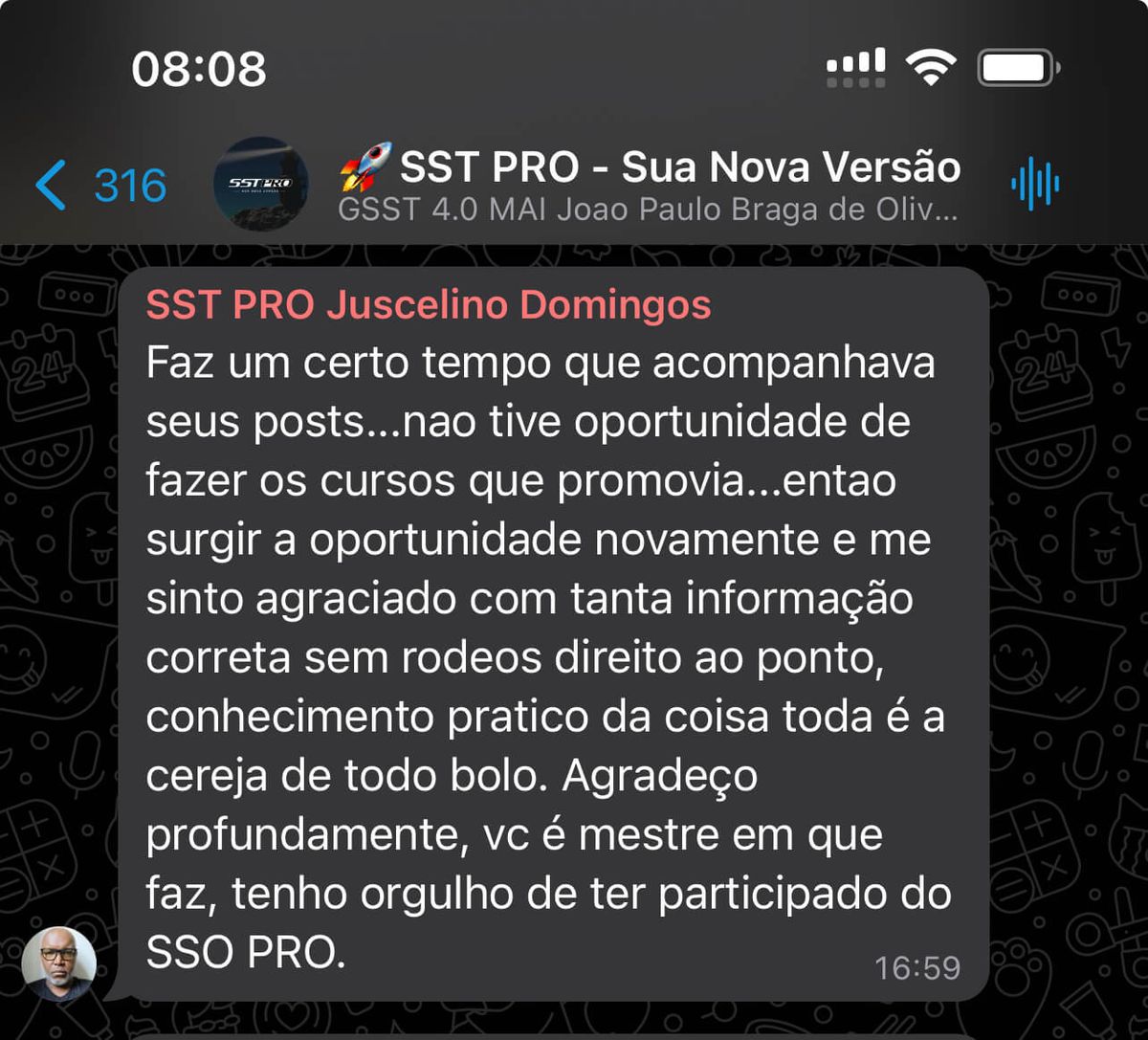
Task: Tap sender name SST PRO Juscelino Domingos
Action: click(428, 305)
